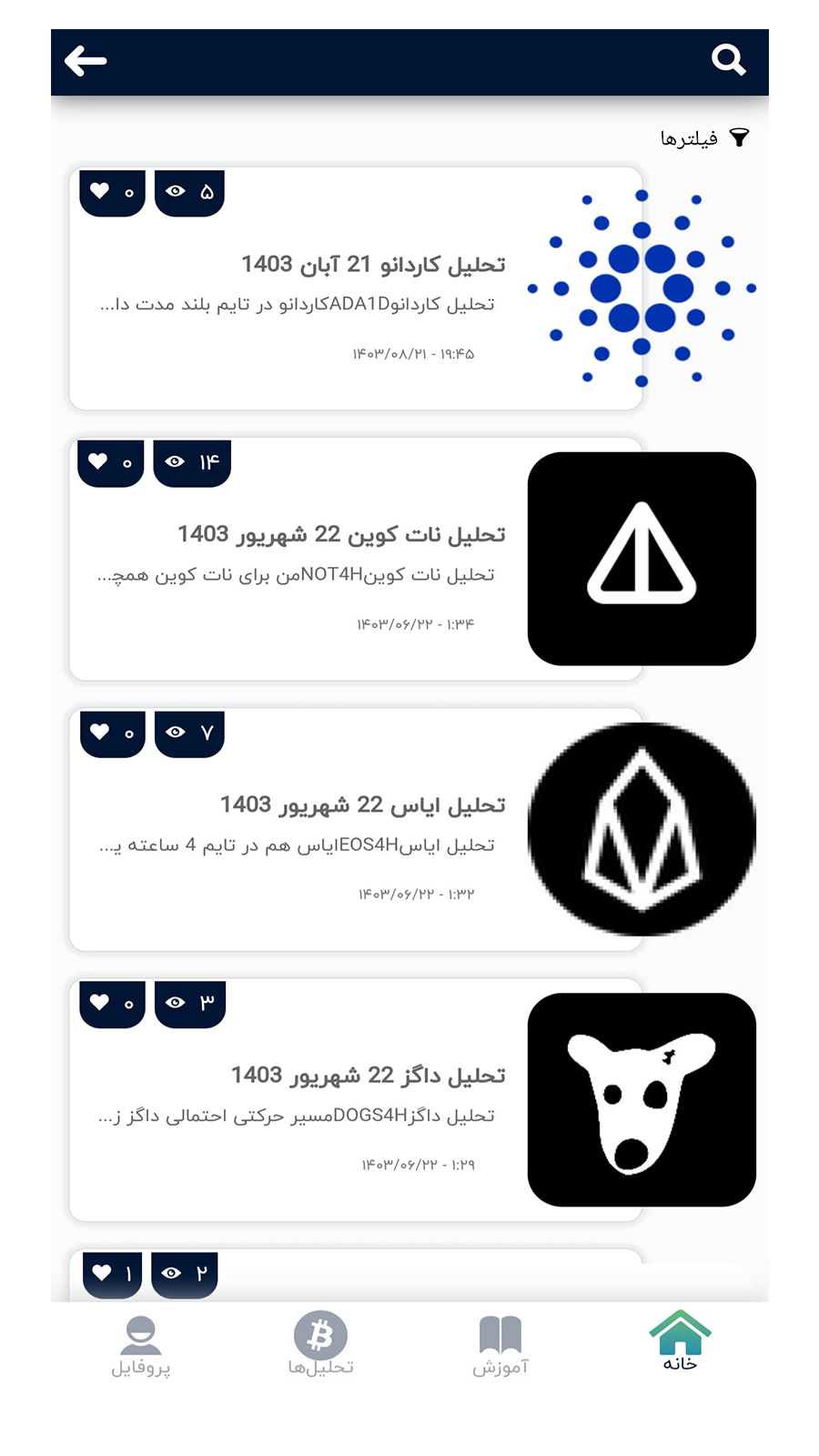The height and width of the screenshot is (1456, 819).
Task: Like the تحلیل کاردانو analysis
Action: (x=101, y=191)
